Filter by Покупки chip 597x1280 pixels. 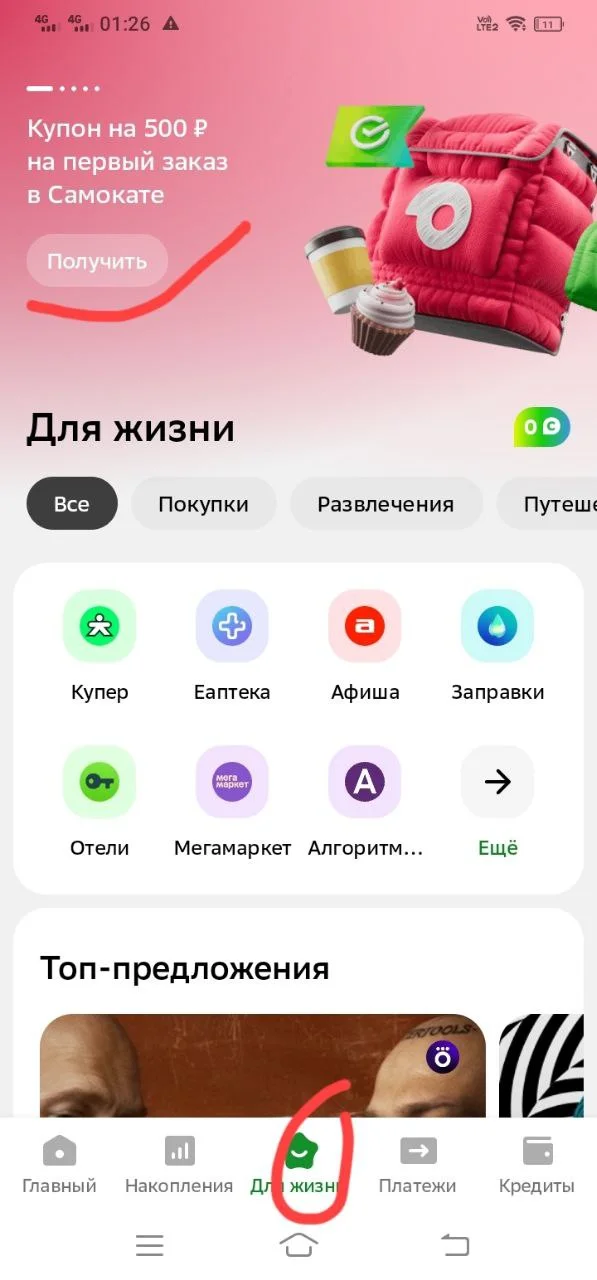[x=203, y=504]
